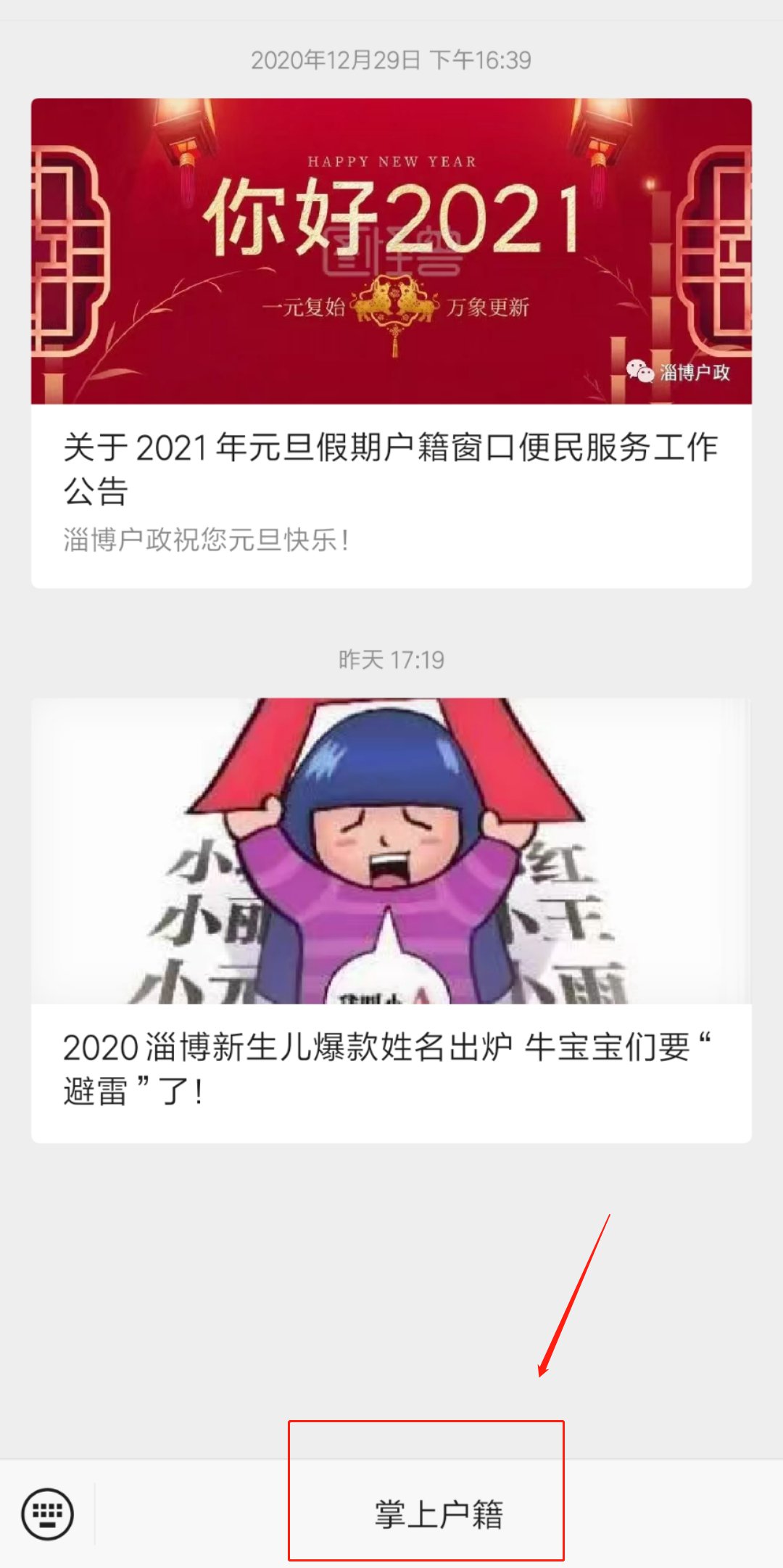Switch to keyboard input mode
Screen dimensions: 783x1568
48,1514
